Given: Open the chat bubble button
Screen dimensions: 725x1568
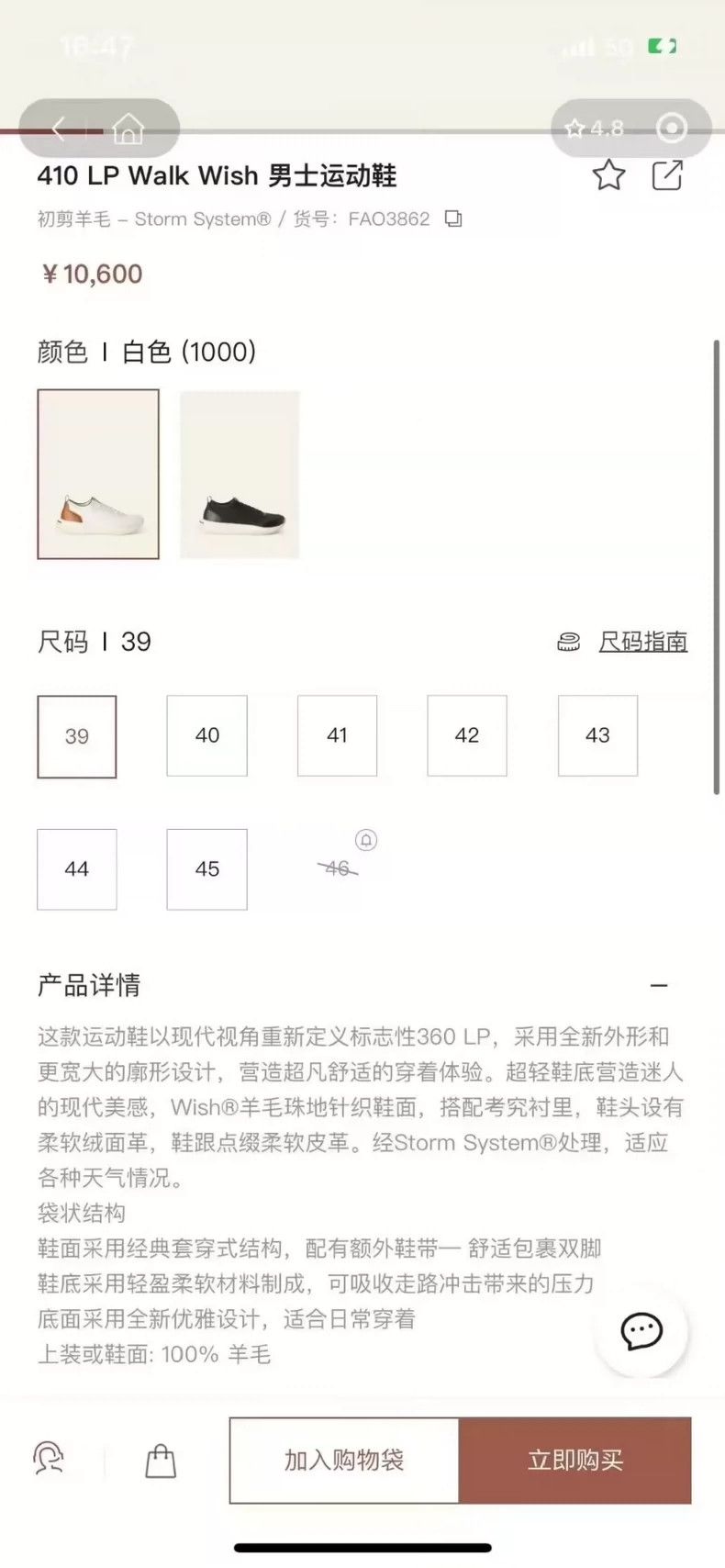Looking at the screenshot, I should [x=641, y=1330].
